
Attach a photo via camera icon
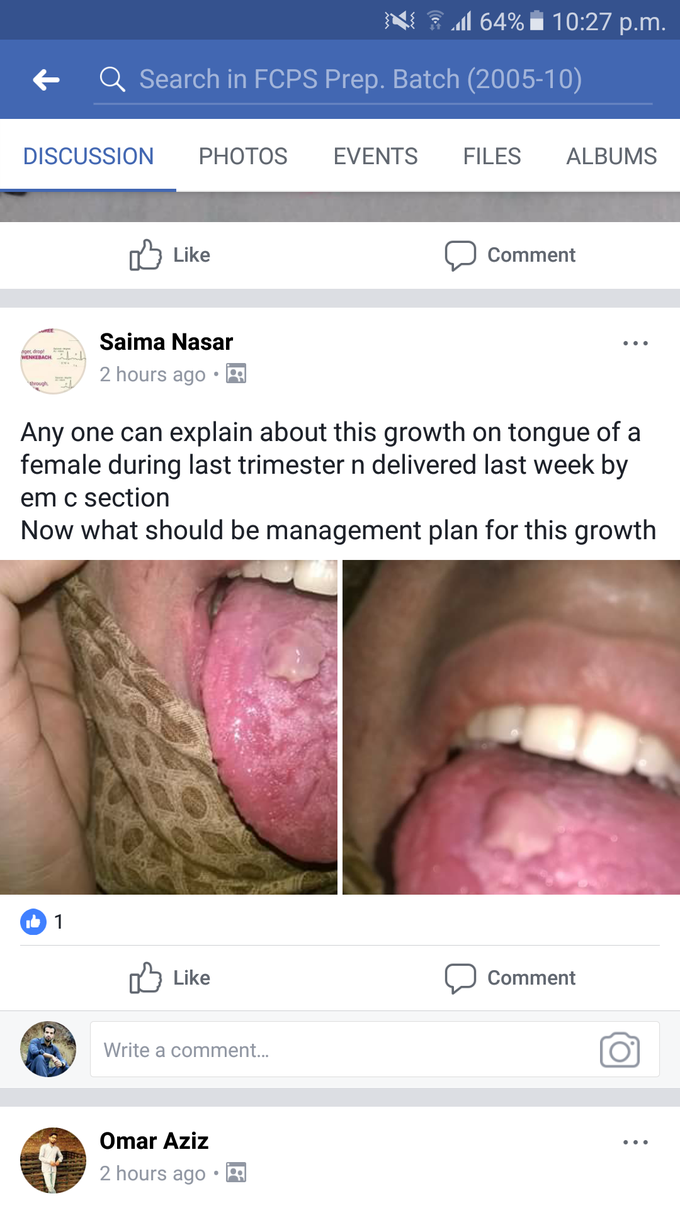[x=619, y=1050]
